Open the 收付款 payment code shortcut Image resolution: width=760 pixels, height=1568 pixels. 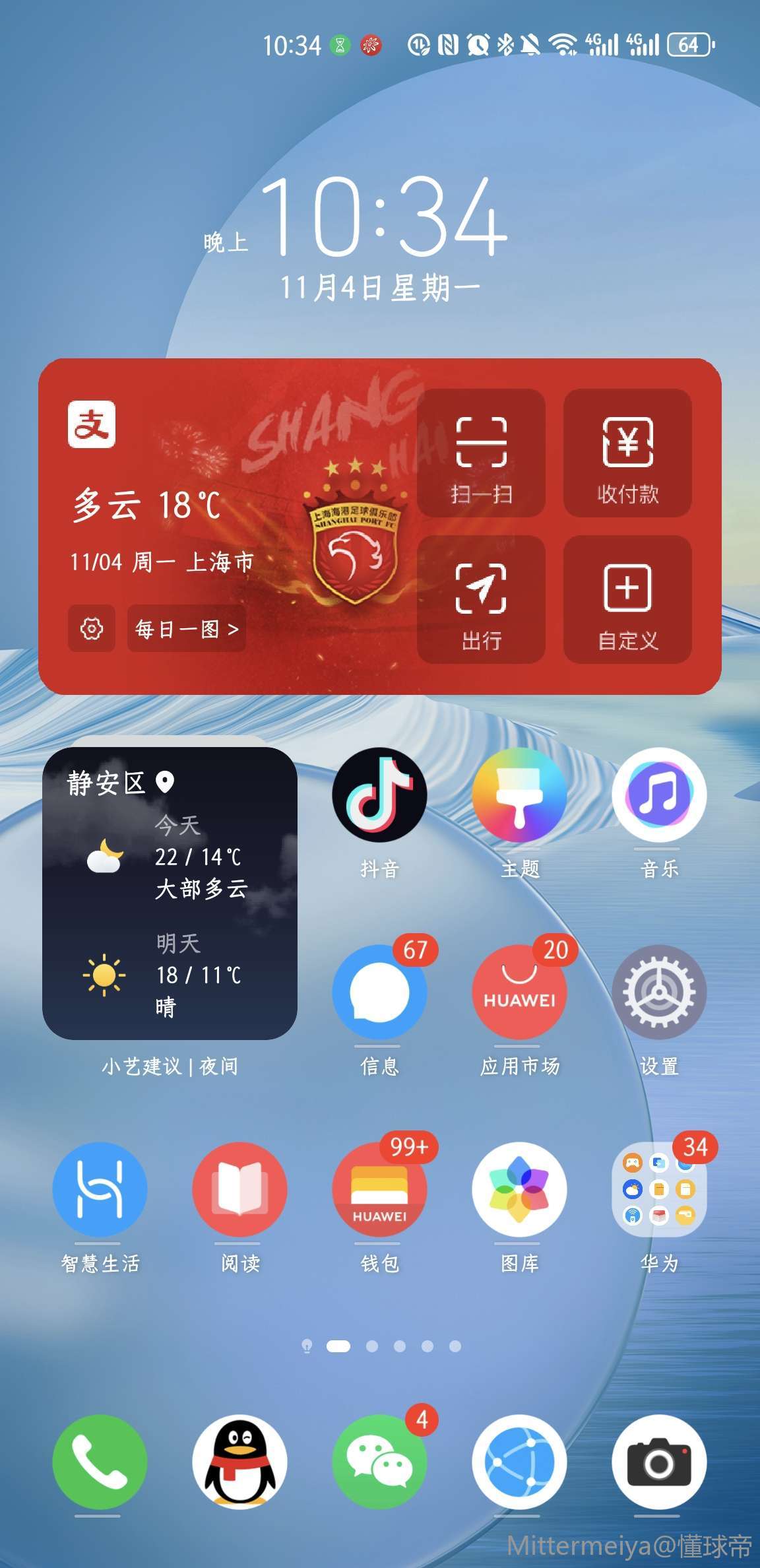pyautogui.click(x=627, y=453)
